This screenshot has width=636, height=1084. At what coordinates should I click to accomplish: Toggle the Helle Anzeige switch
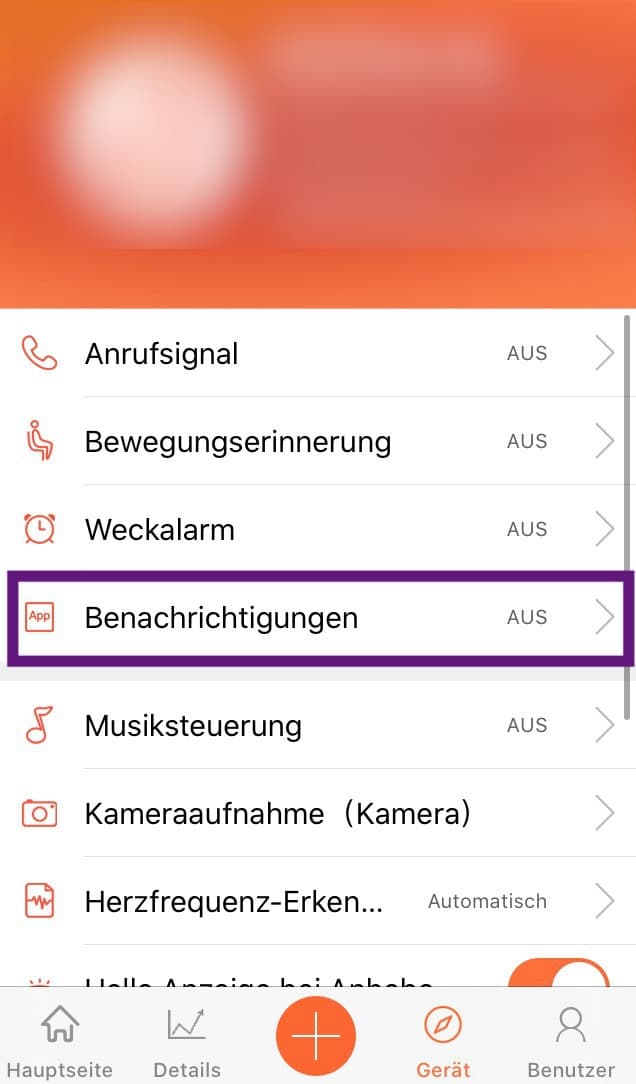click(559, 972)
